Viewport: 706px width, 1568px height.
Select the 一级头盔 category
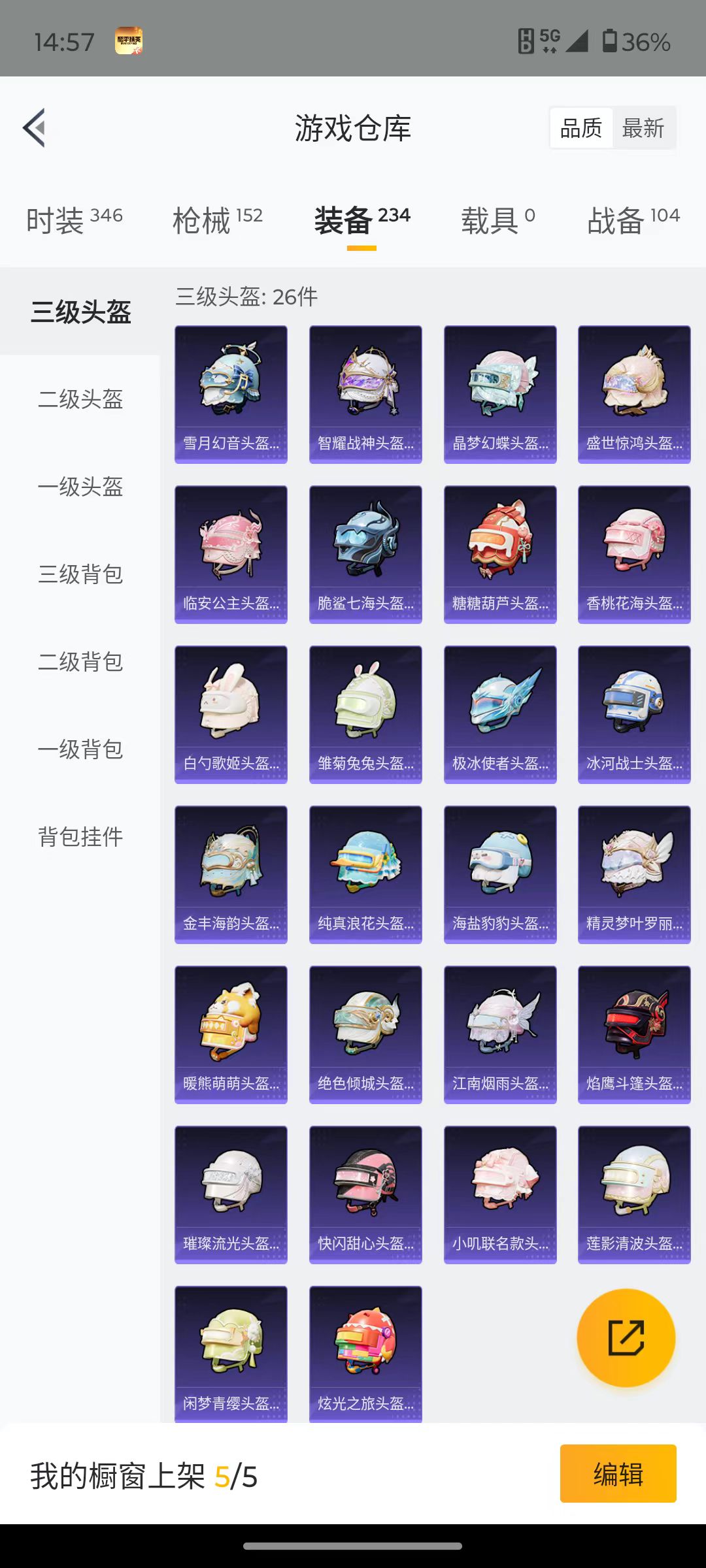coord(80,487)
